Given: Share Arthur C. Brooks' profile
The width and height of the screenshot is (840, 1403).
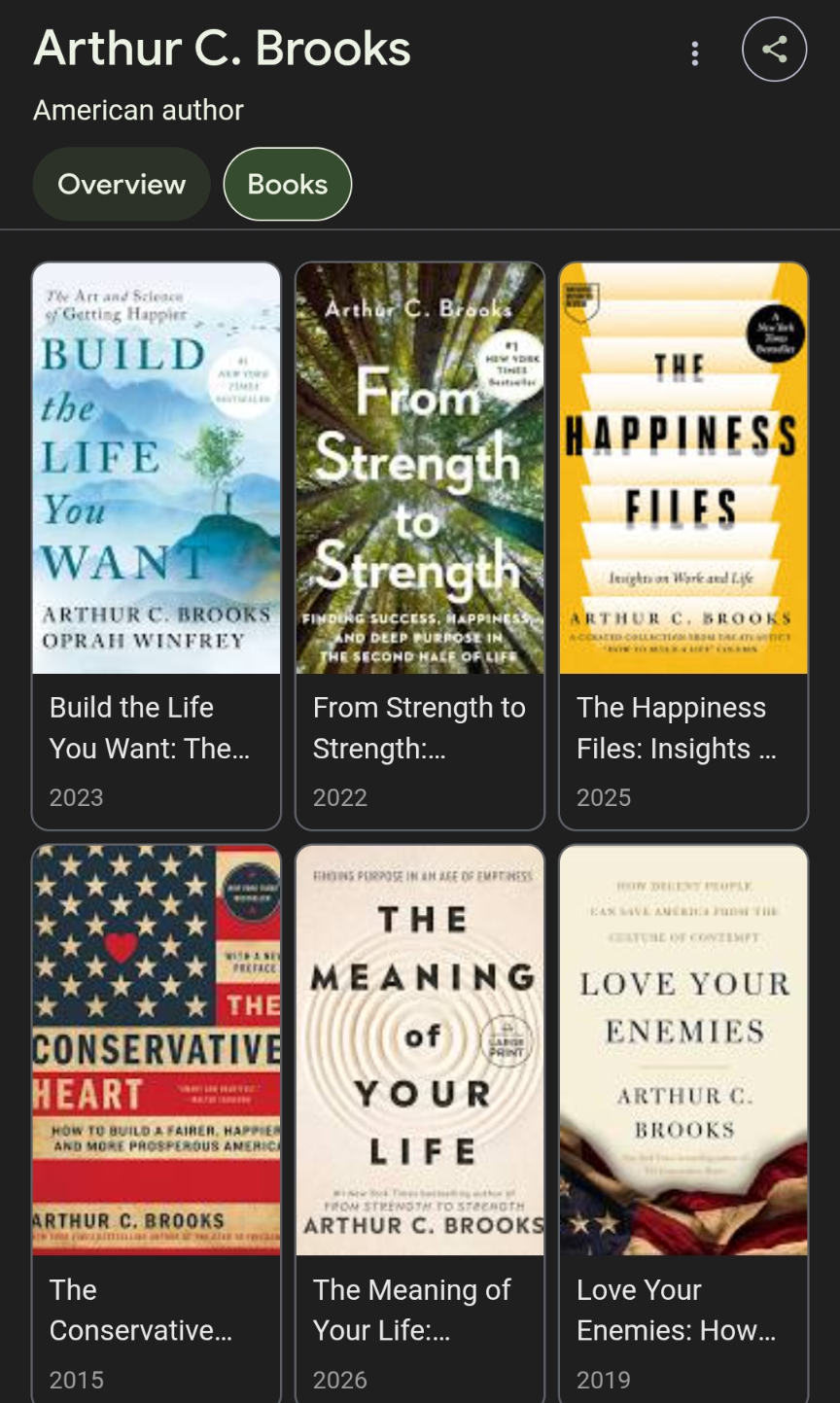Looking at the screenshot, I should [x=774, y=51].
